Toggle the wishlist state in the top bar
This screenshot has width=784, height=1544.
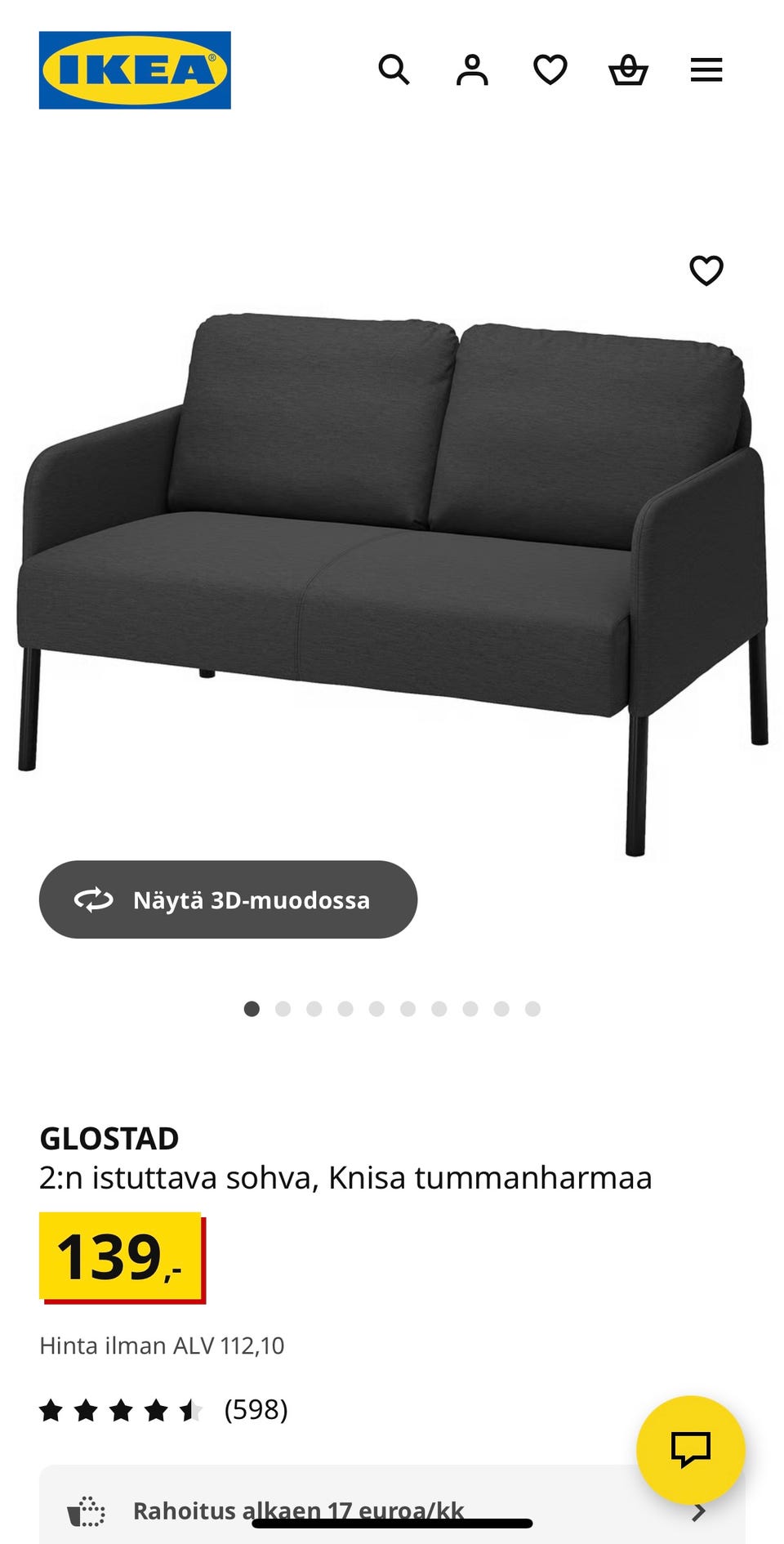tap(551, 70)
